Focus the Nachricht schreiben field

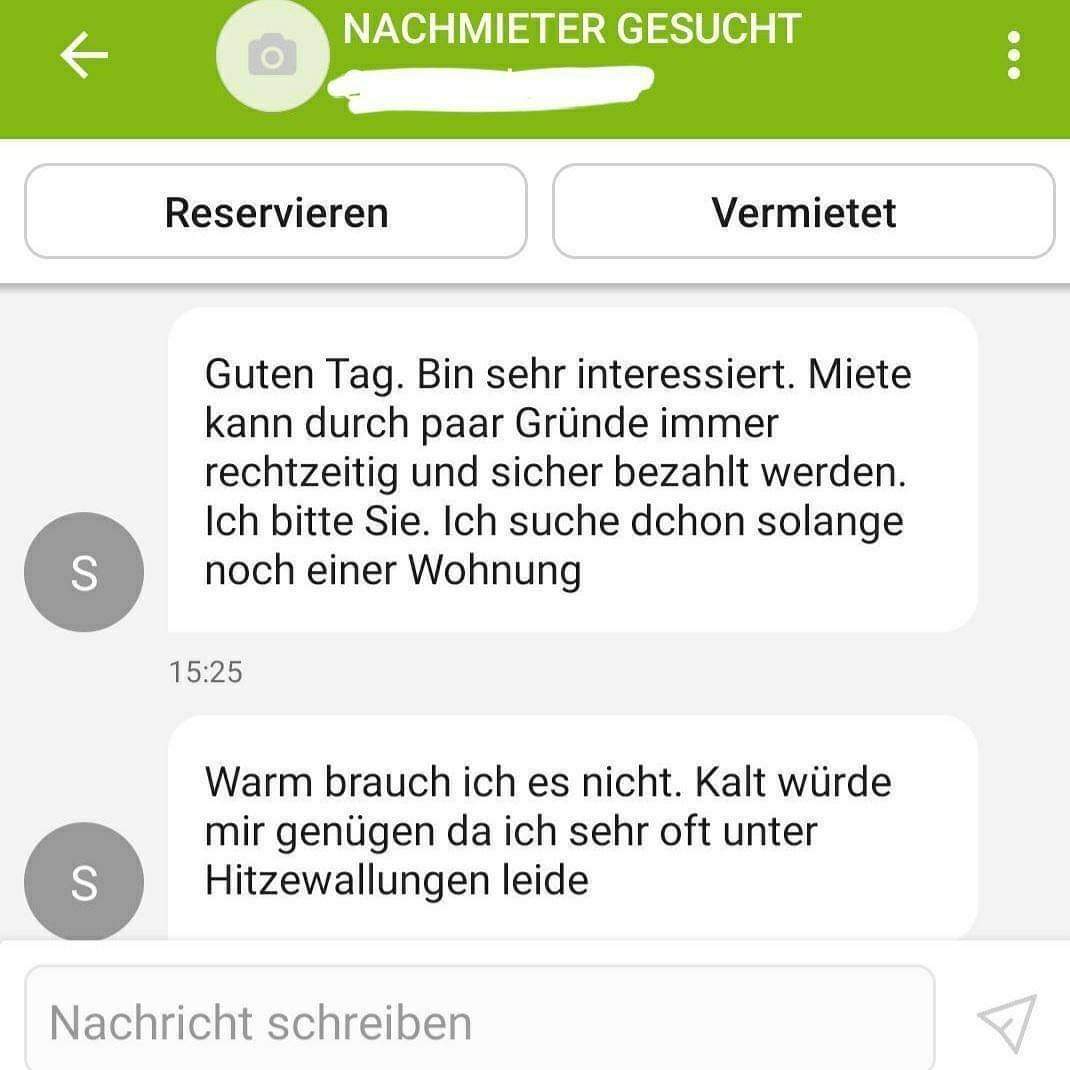480,1022
